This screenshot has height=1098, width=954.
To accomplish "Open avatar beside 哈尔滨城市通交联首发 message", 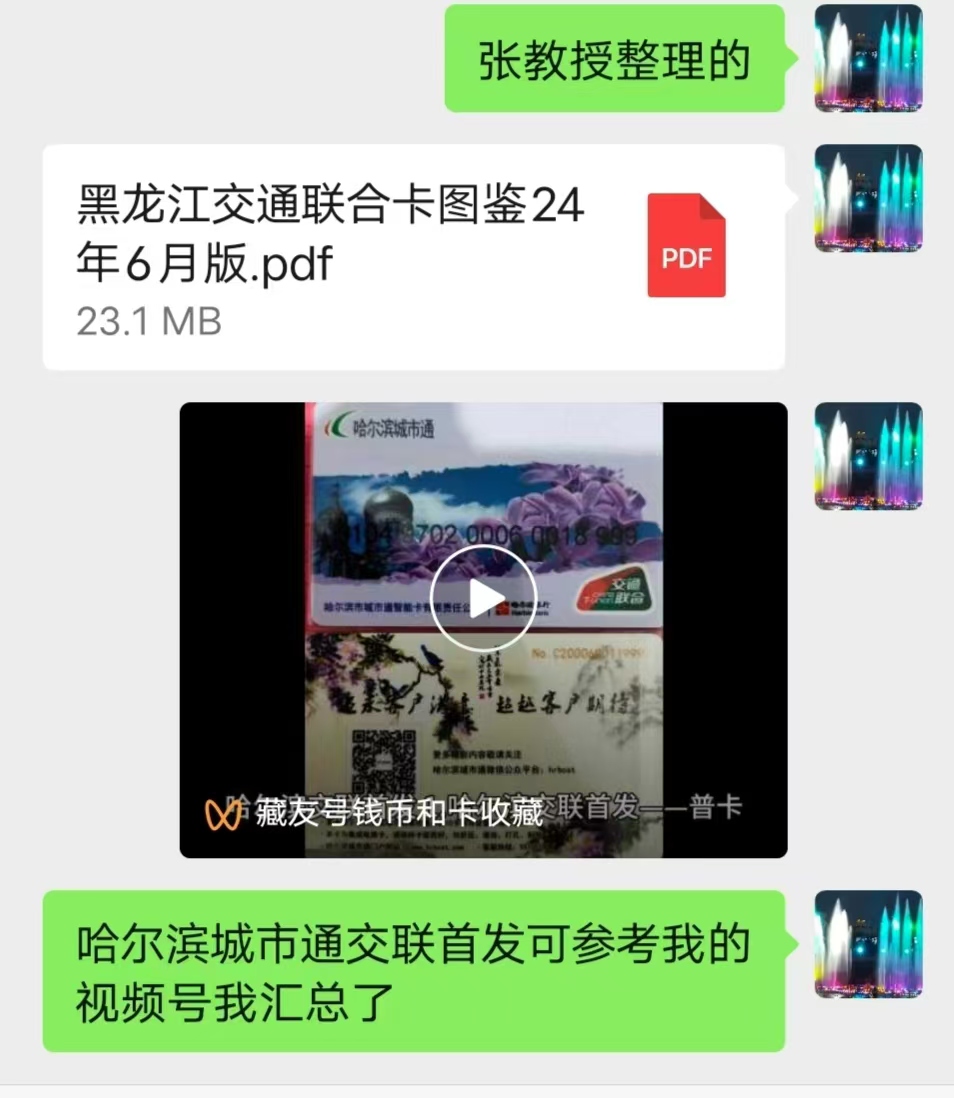I will coord(868,944).
